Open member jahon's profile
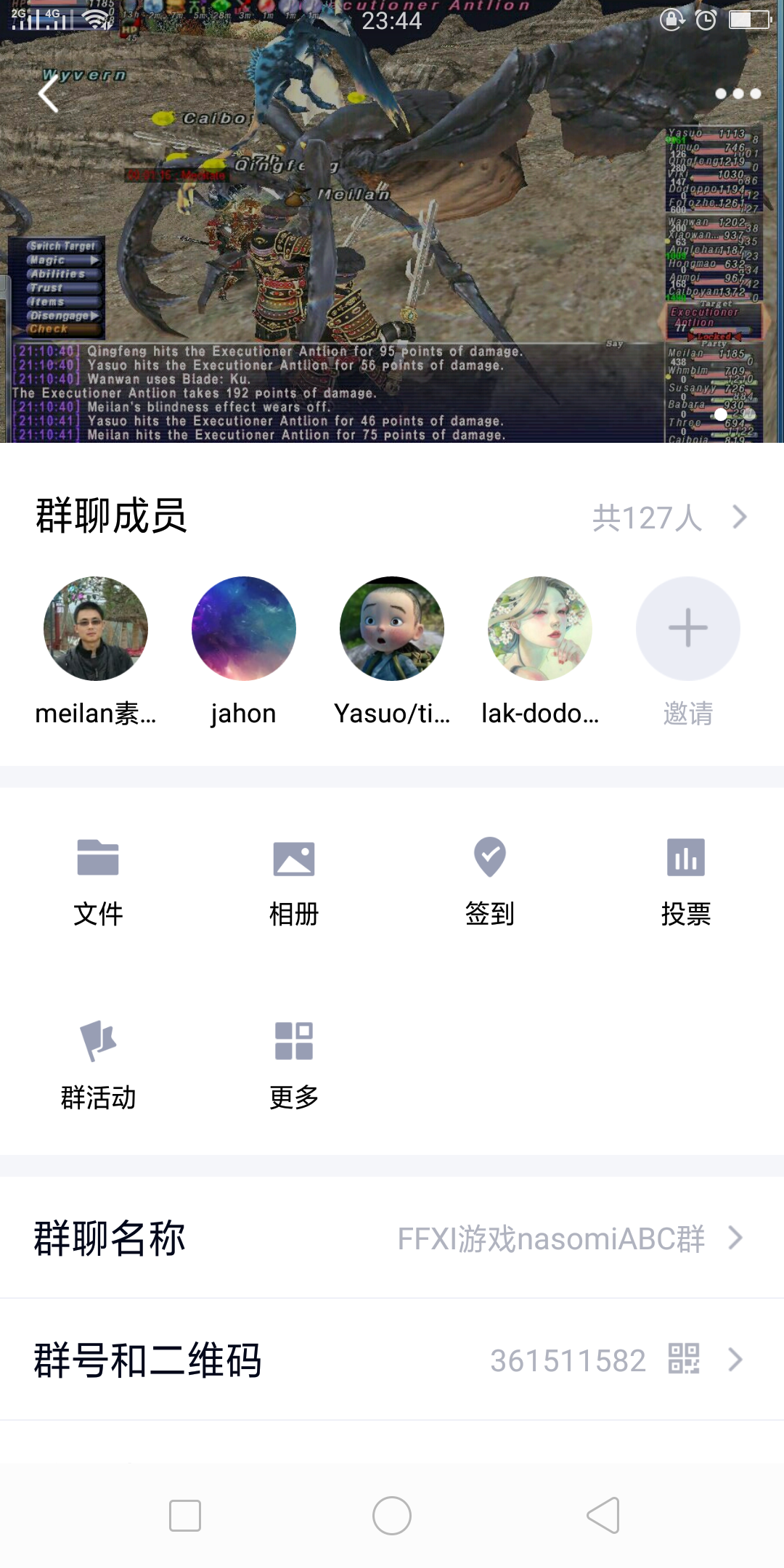 pos(244,629)
